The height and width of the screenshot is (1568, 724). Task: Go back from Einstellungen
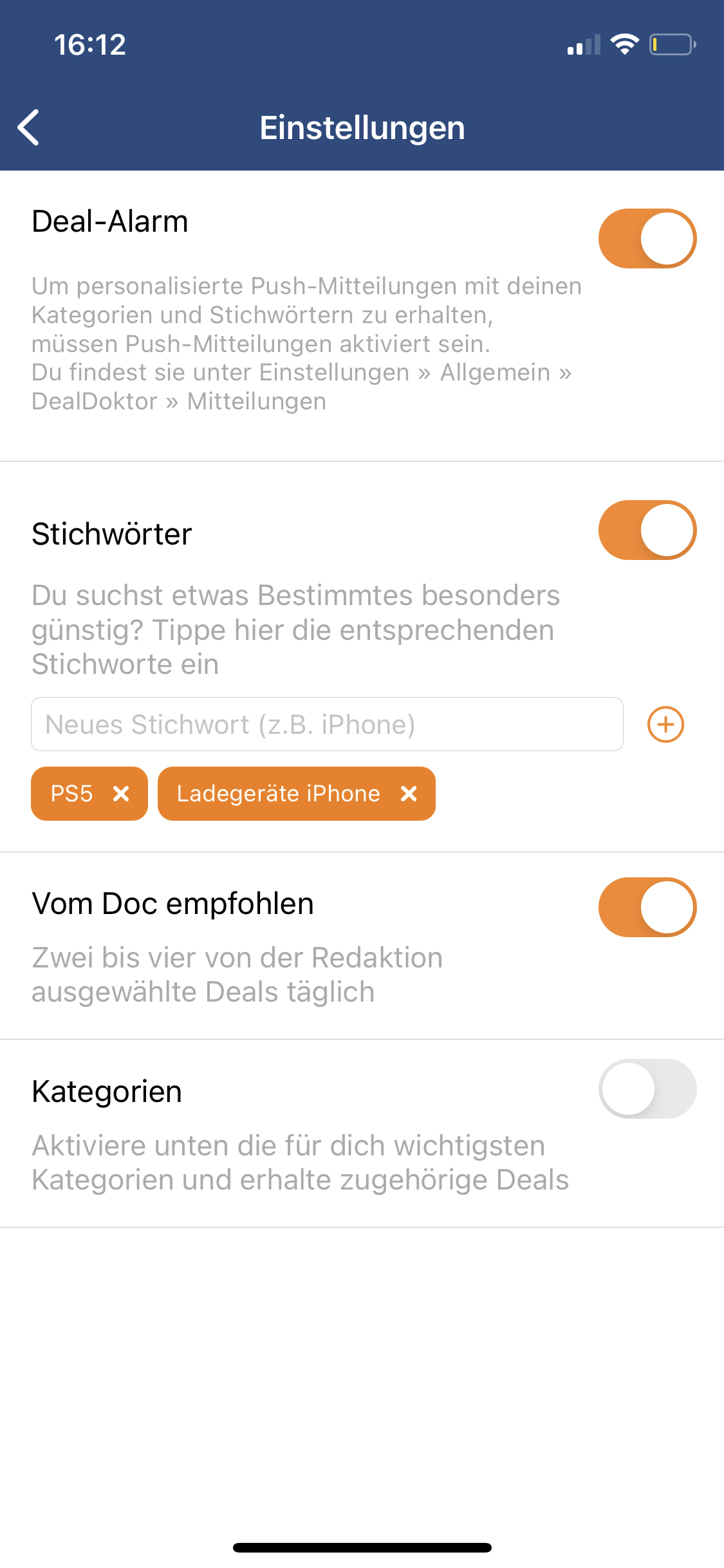click(x=29, y=127)
